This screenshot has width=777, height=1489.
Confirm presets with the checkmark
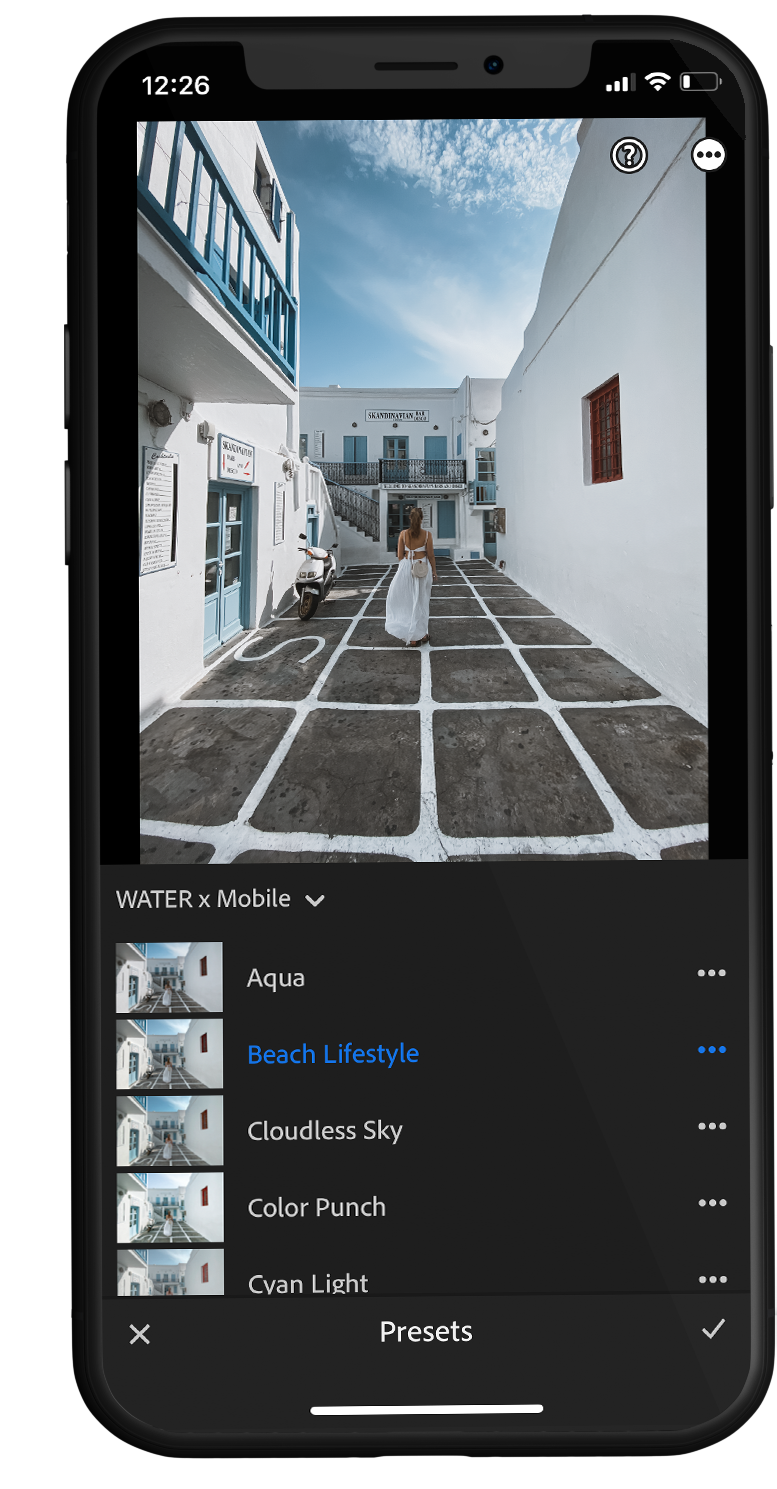(x=713, y=1329)
